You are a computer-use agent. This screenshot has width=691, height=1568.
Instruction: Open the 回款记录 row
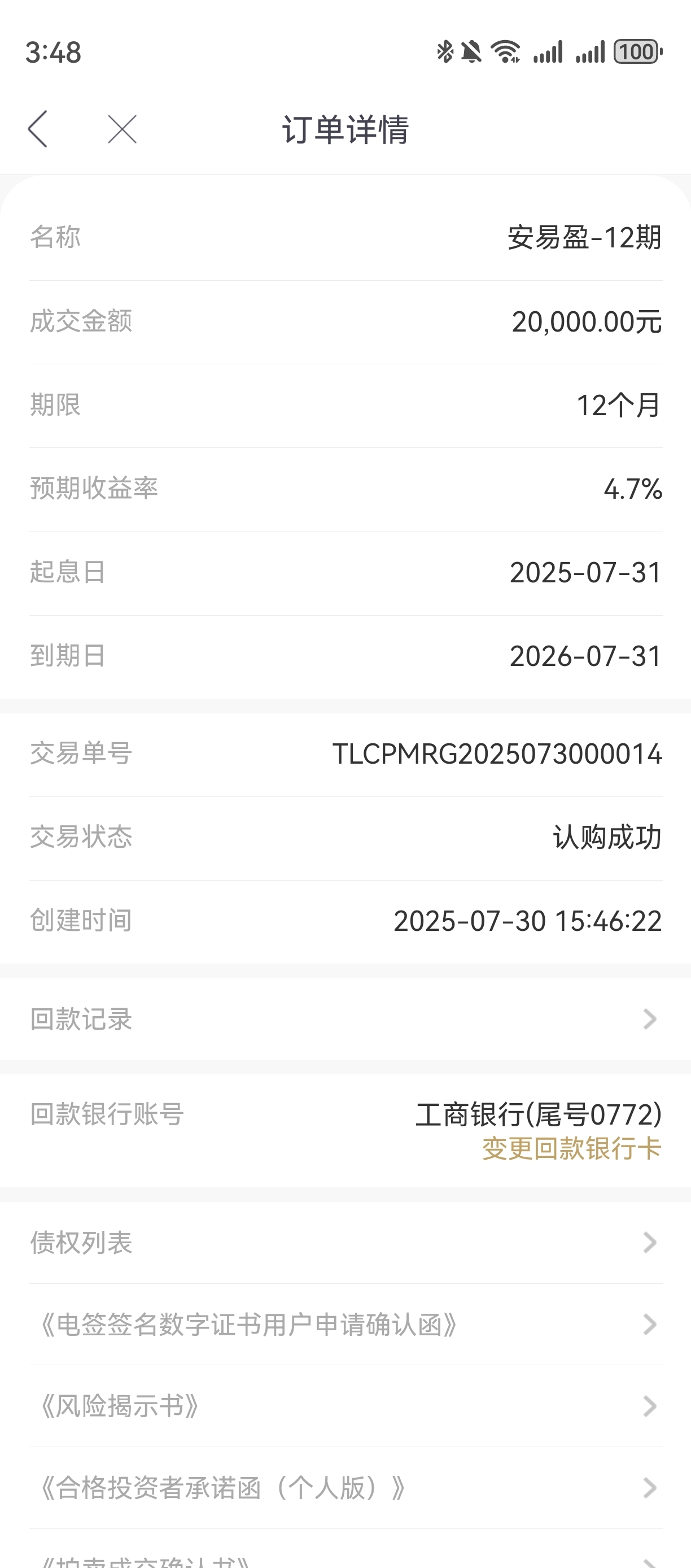[x=345, y=1019]
